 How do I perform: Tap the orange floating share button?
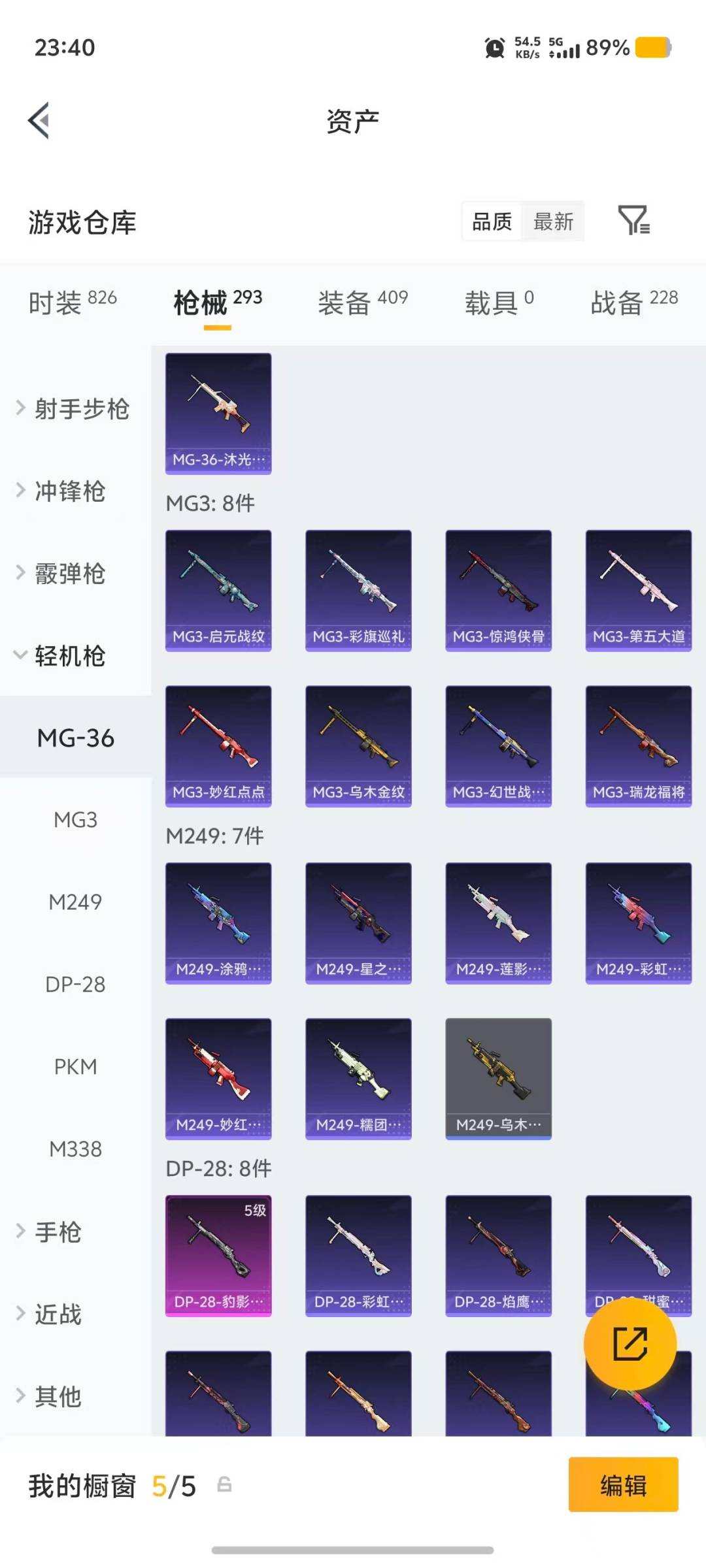tap(630, 1343)
